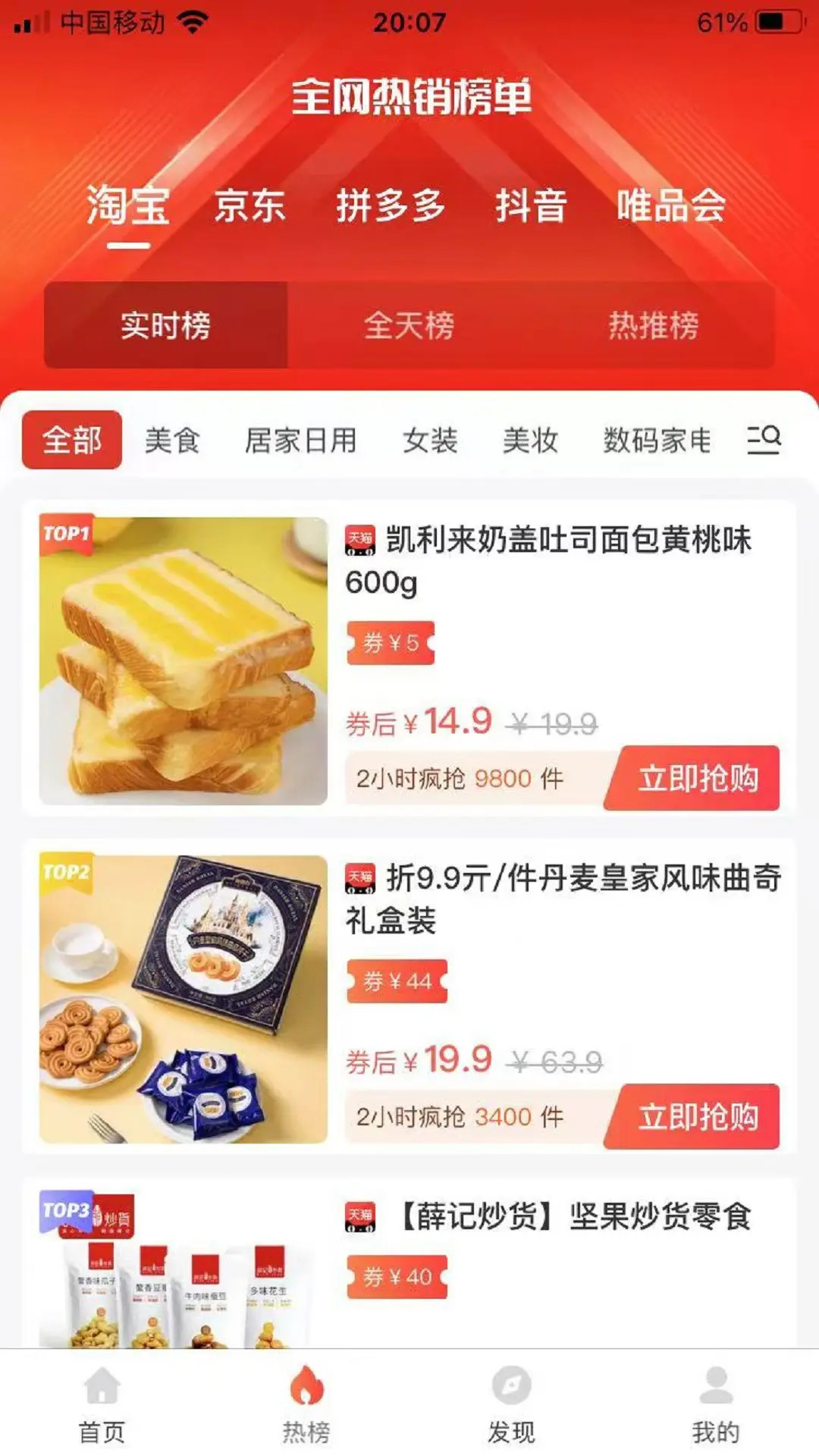Select the 全天榜 ranking option
The width and height of the screenshot is (819, 1456).
click(409, 325)
